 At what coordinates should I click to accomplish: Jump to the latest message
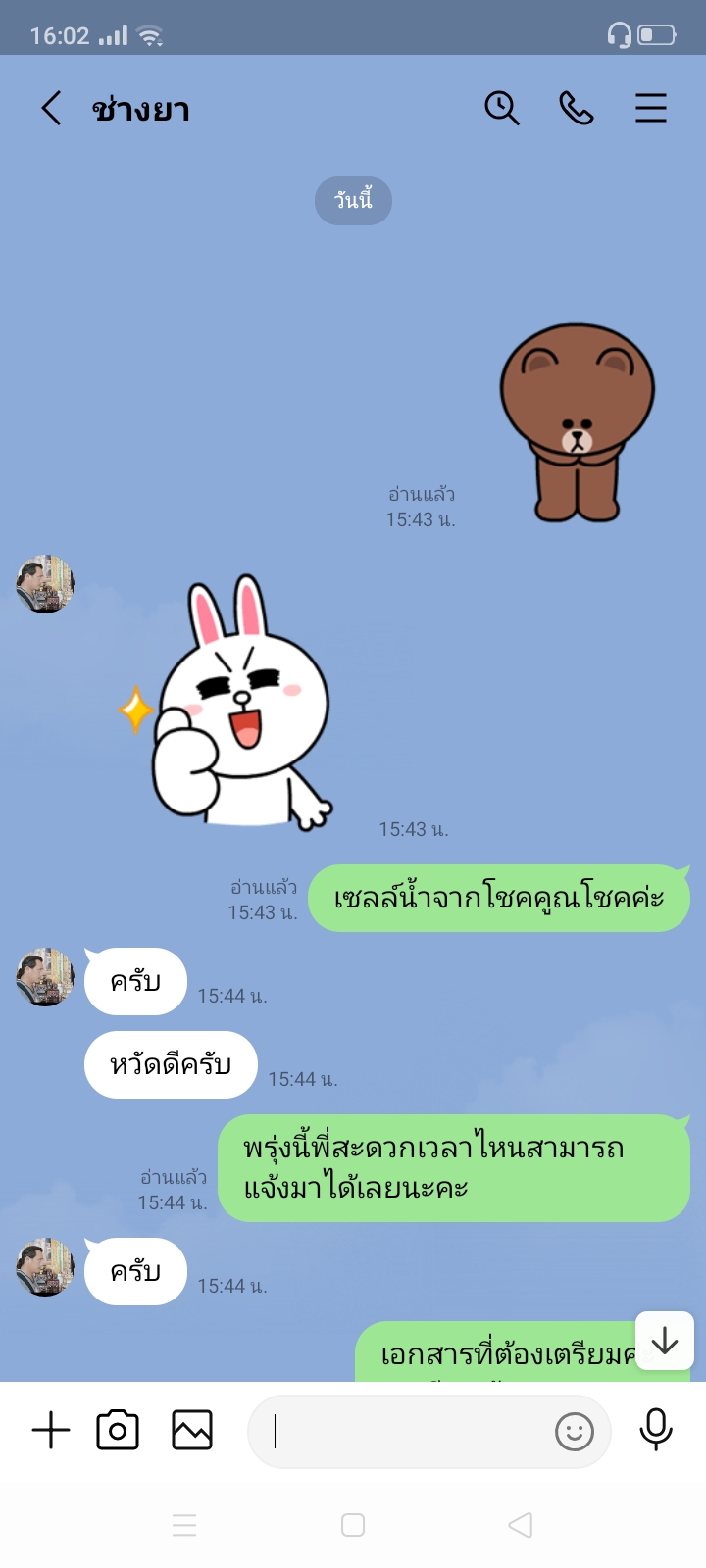665,1340
